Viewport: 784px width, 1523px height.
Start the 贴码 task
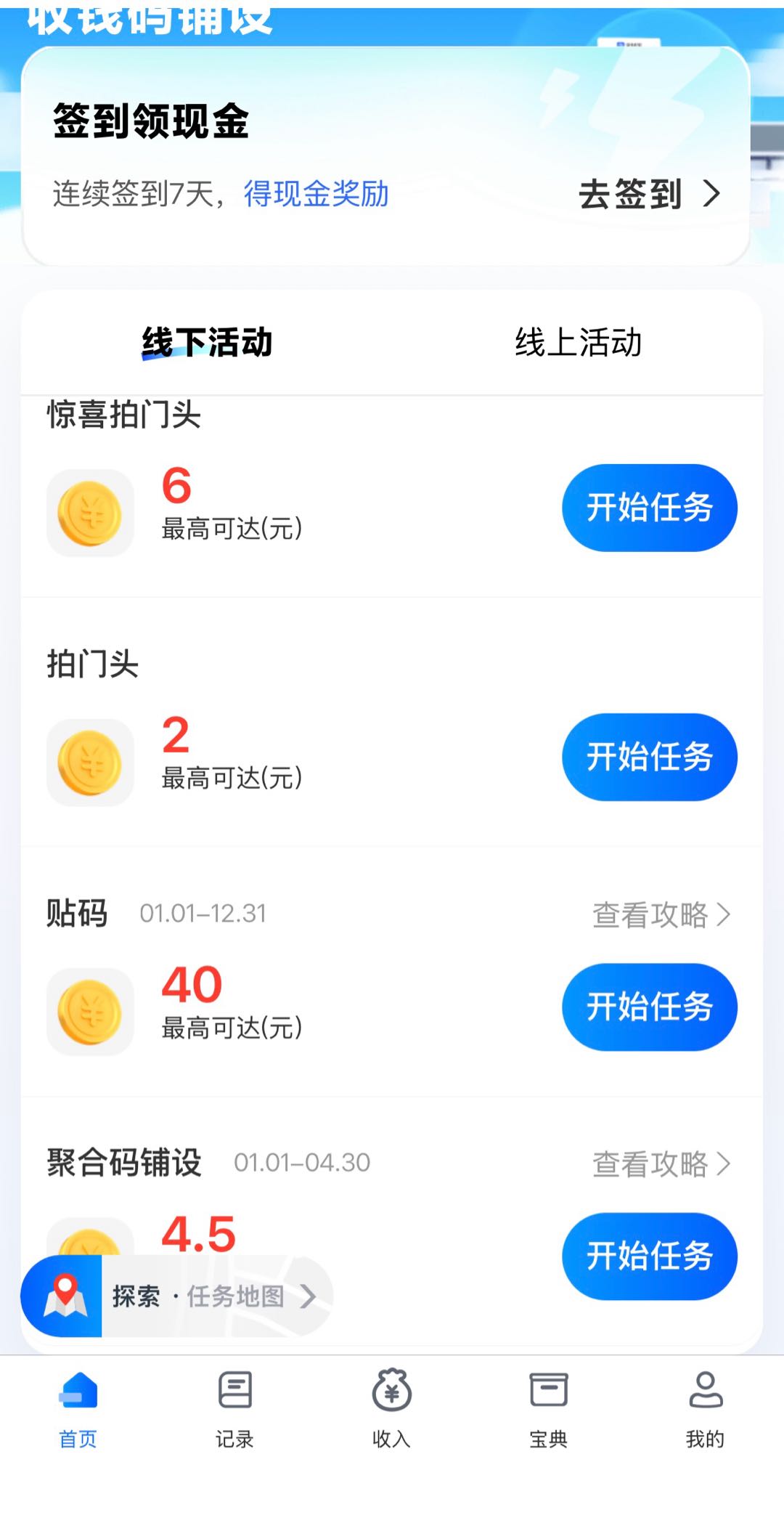(x=650, y=1007)
